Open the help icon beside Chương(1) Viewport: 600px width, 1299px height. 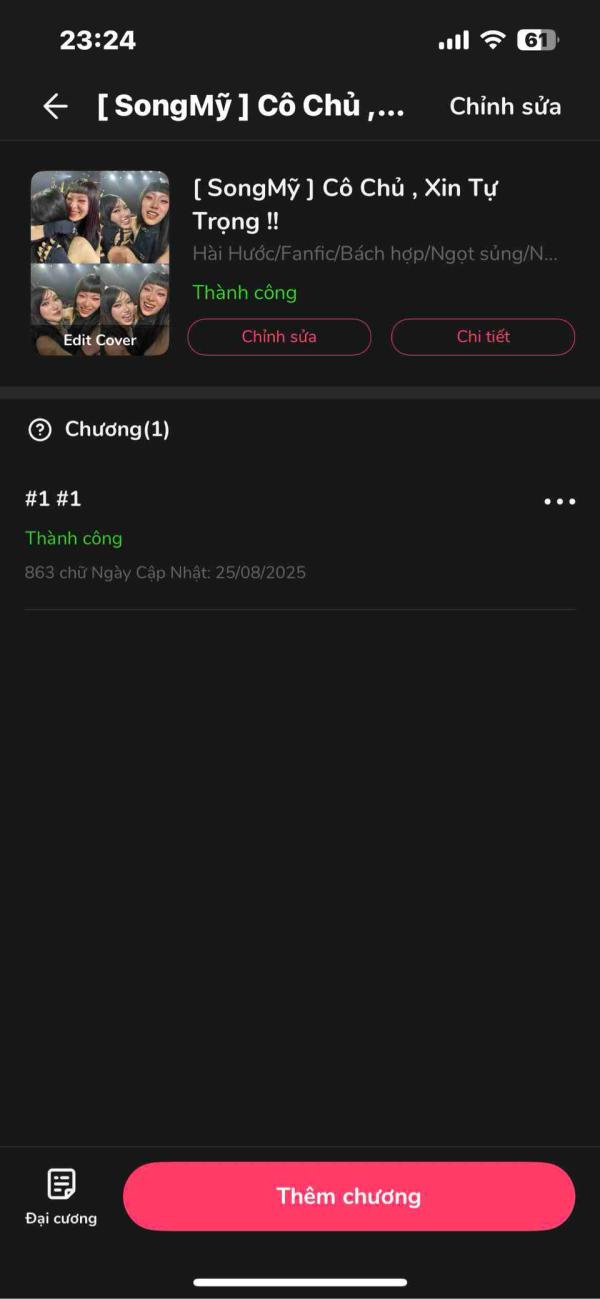click(40, 430)
